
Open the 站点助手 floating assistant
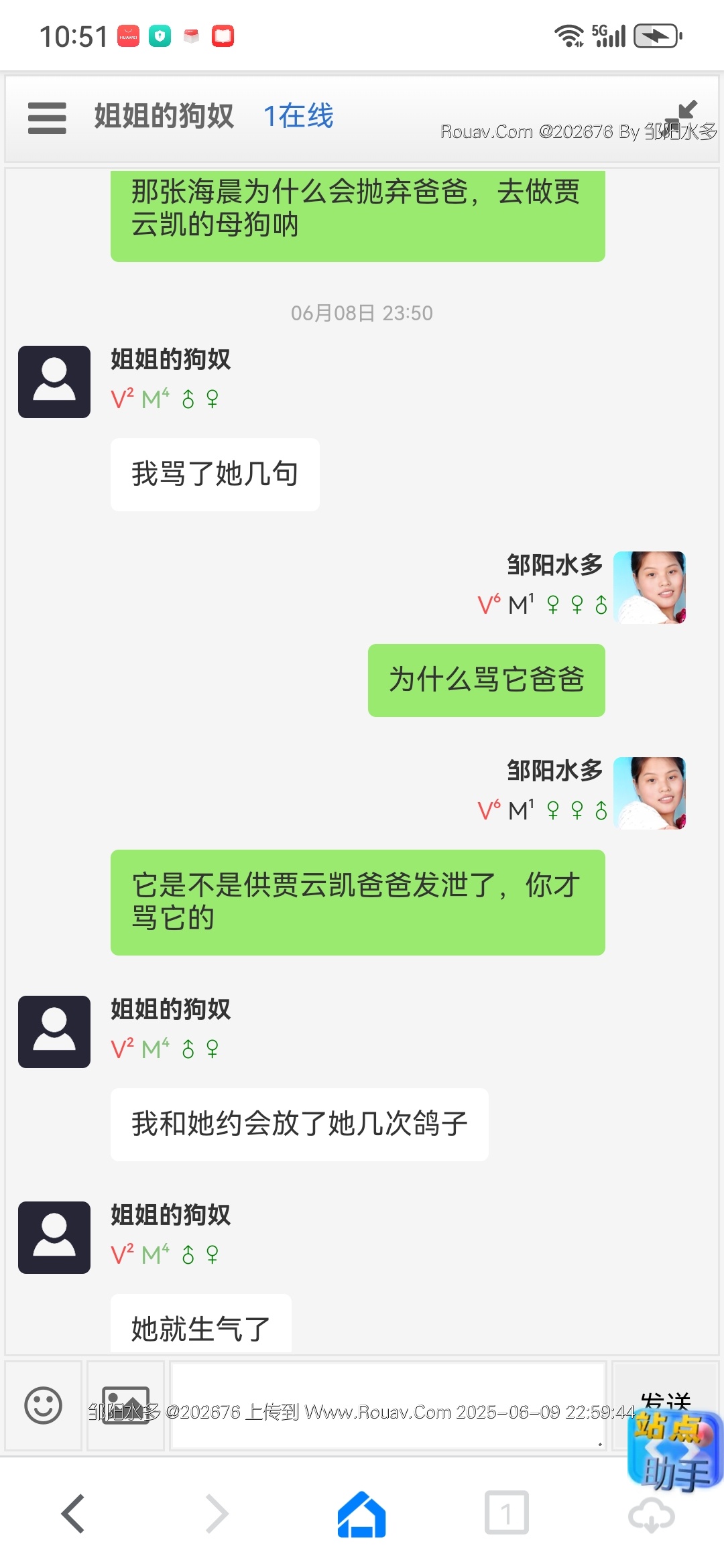pyautogui.click(x=674, y=1453)
